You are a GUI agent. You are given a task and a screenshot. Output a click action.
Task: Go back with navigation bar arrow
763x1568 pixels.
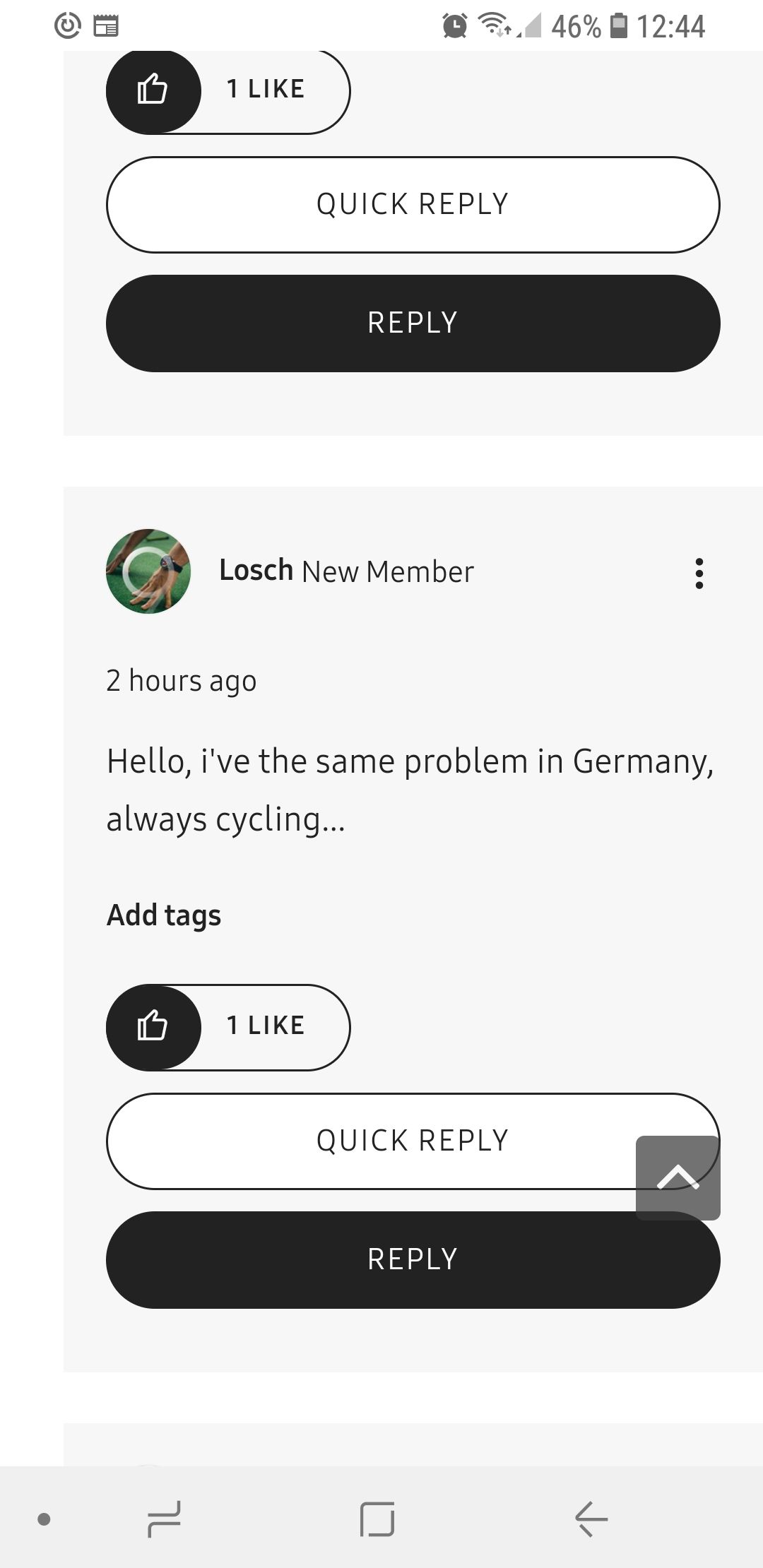[x=591, y=1519]
